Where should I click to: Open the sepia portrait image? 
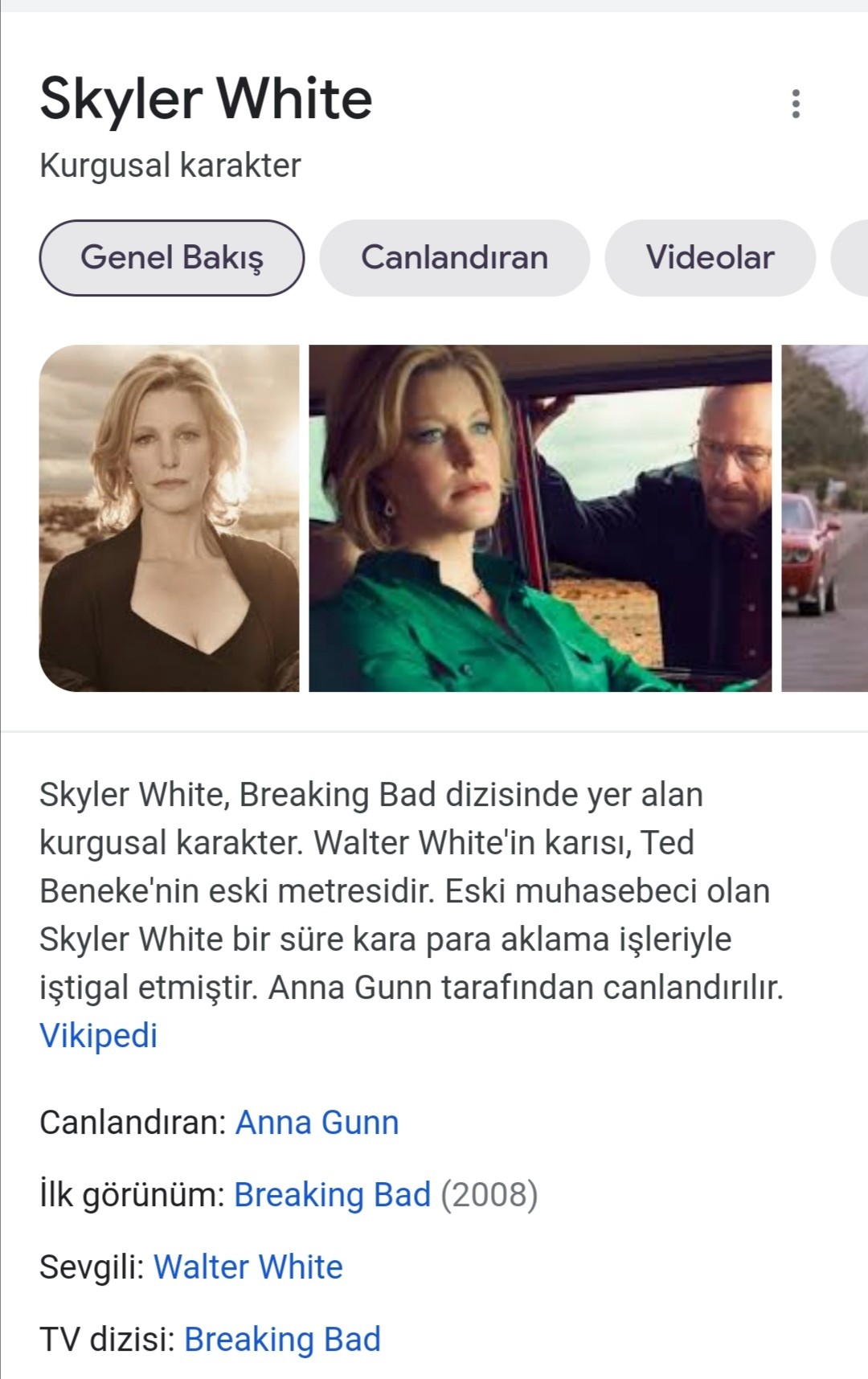coord(169,518)
